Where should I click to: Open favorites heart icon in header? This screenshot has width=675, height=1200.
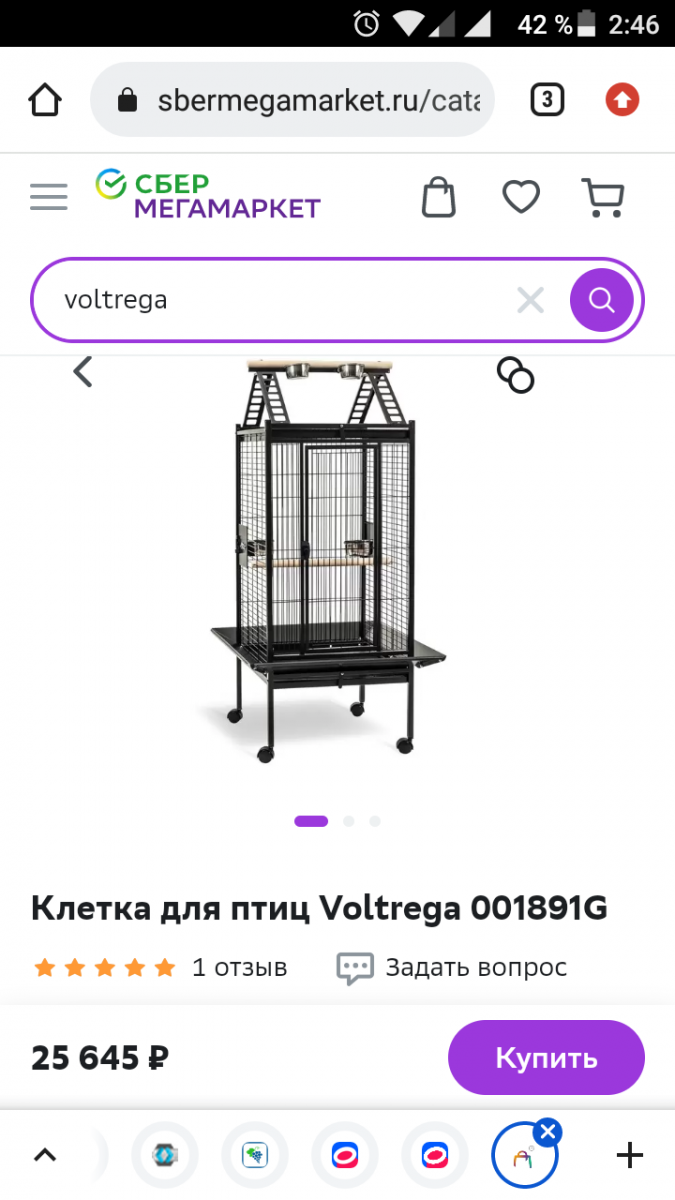click(521, 197)
